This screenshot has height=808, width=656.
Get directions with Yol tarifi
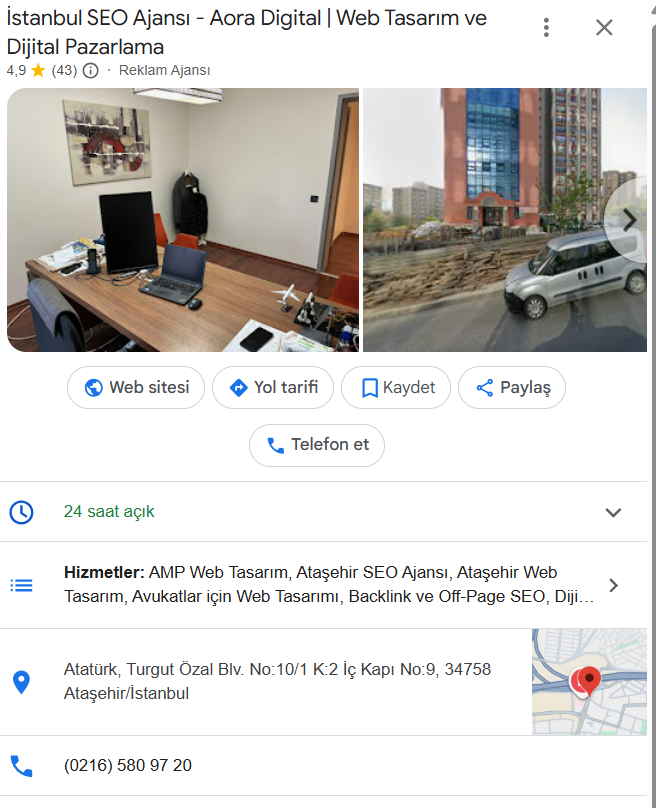pos(273,388)
